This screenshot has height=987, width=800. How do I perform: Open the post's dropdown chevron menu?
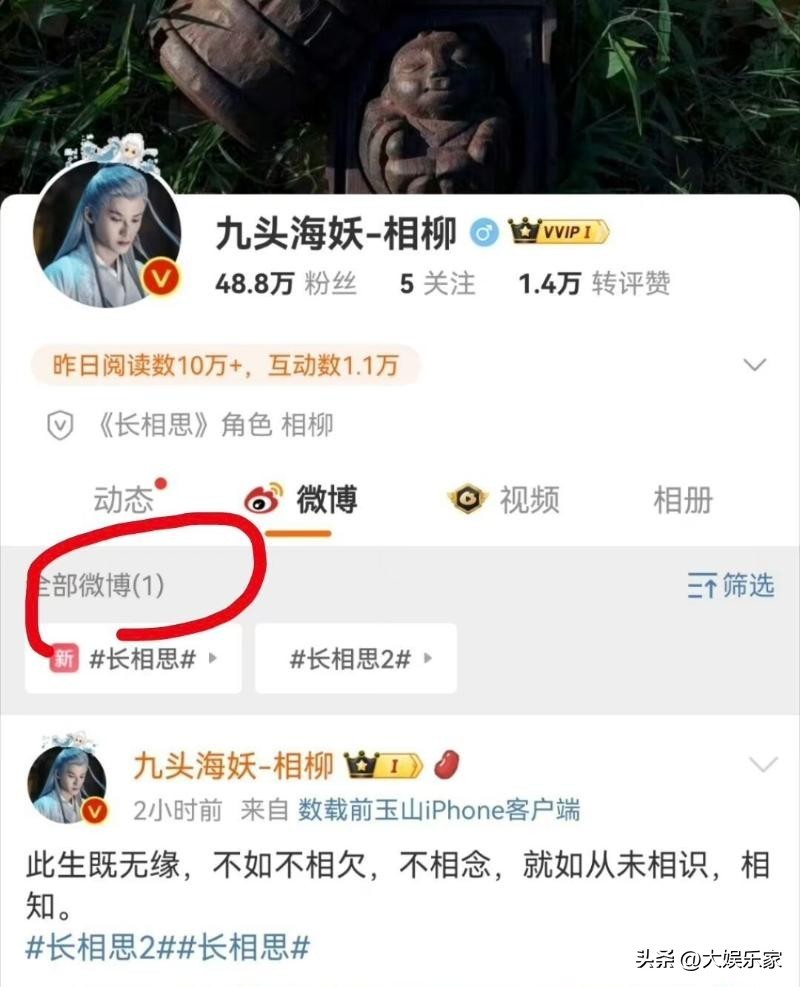763,765
